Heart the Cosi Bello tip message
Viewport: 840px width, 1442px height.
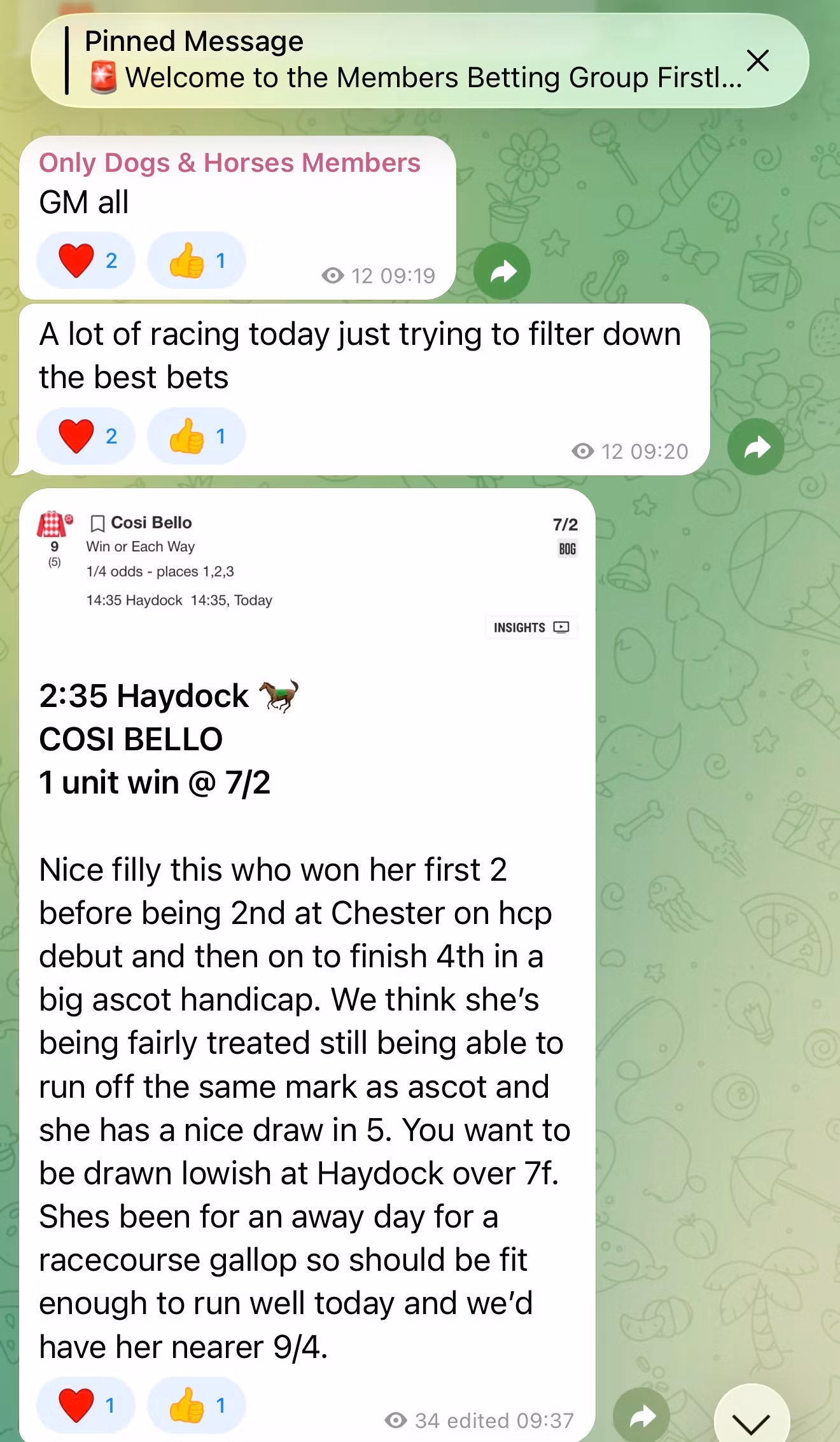[86, 1404]
